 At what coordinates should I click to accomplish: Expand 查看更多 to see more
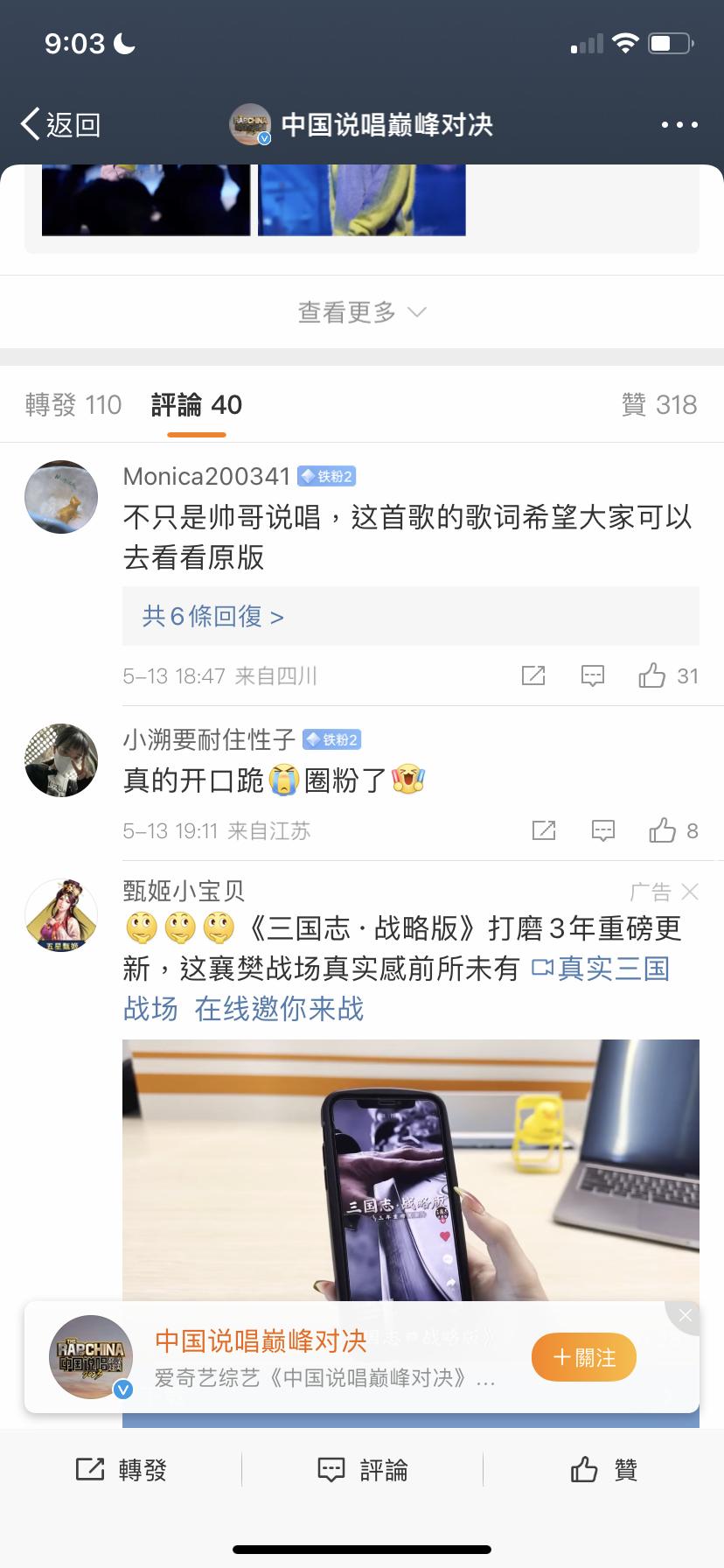(361, 312)
